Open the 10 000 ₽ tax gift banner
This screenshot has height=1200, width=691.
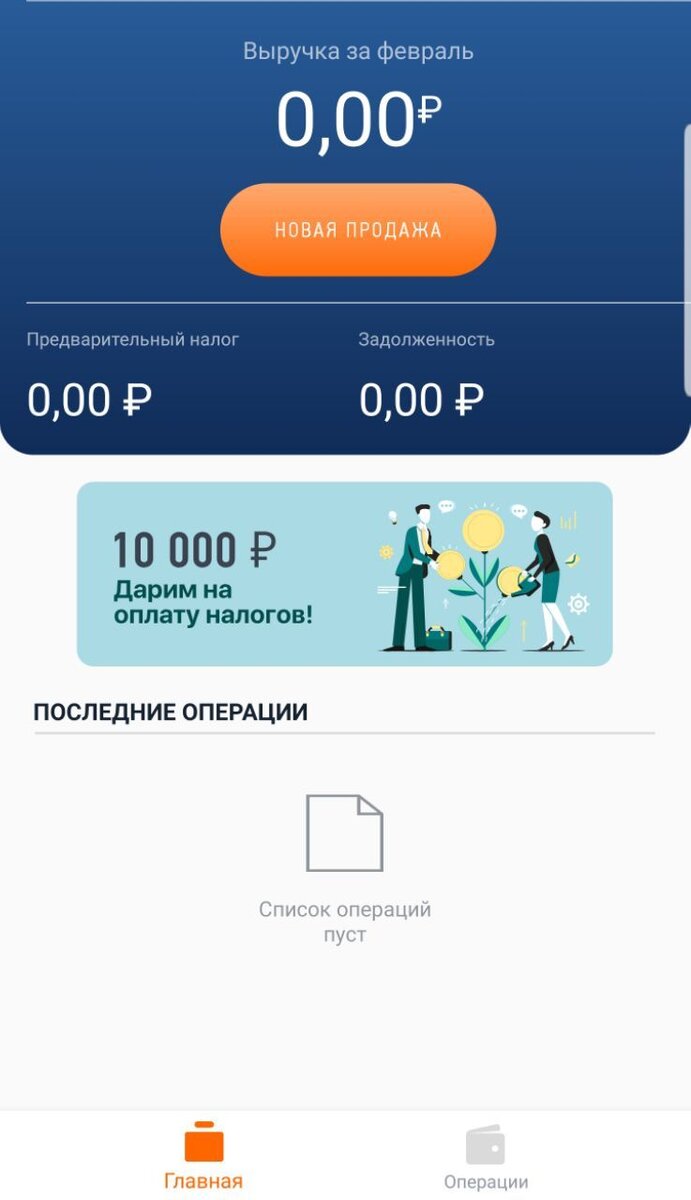345,574
